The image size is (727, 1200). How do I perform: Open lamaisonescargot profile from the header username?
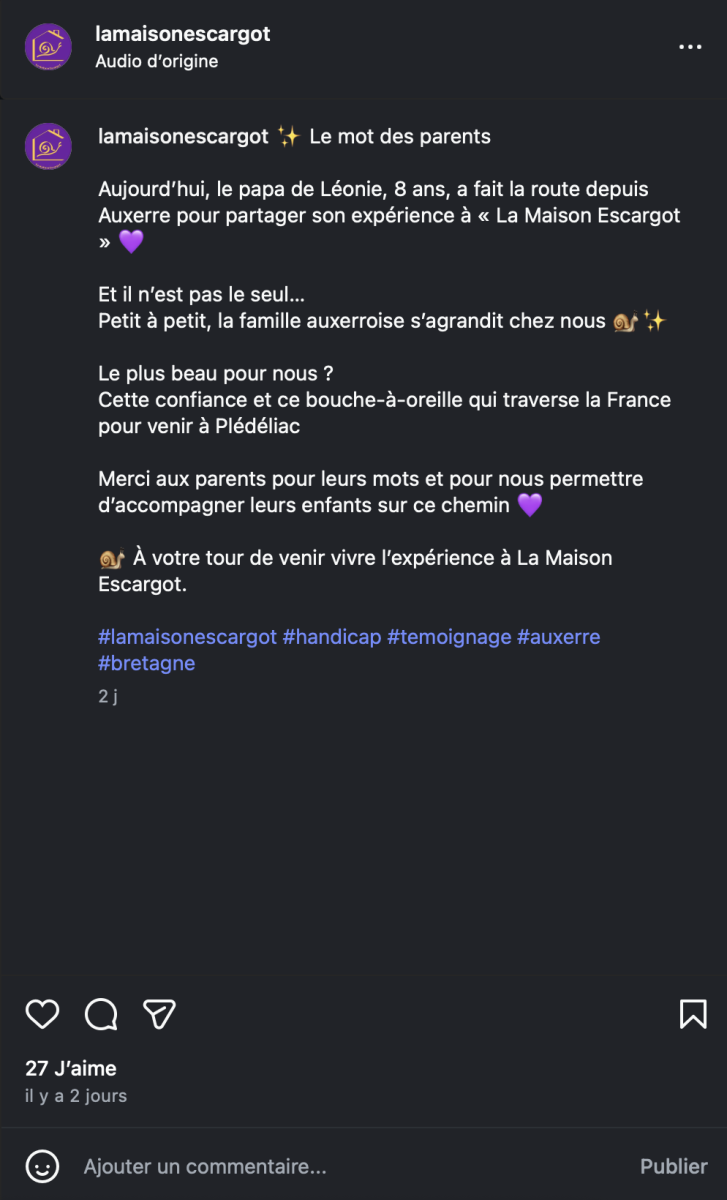click(182, 34)
